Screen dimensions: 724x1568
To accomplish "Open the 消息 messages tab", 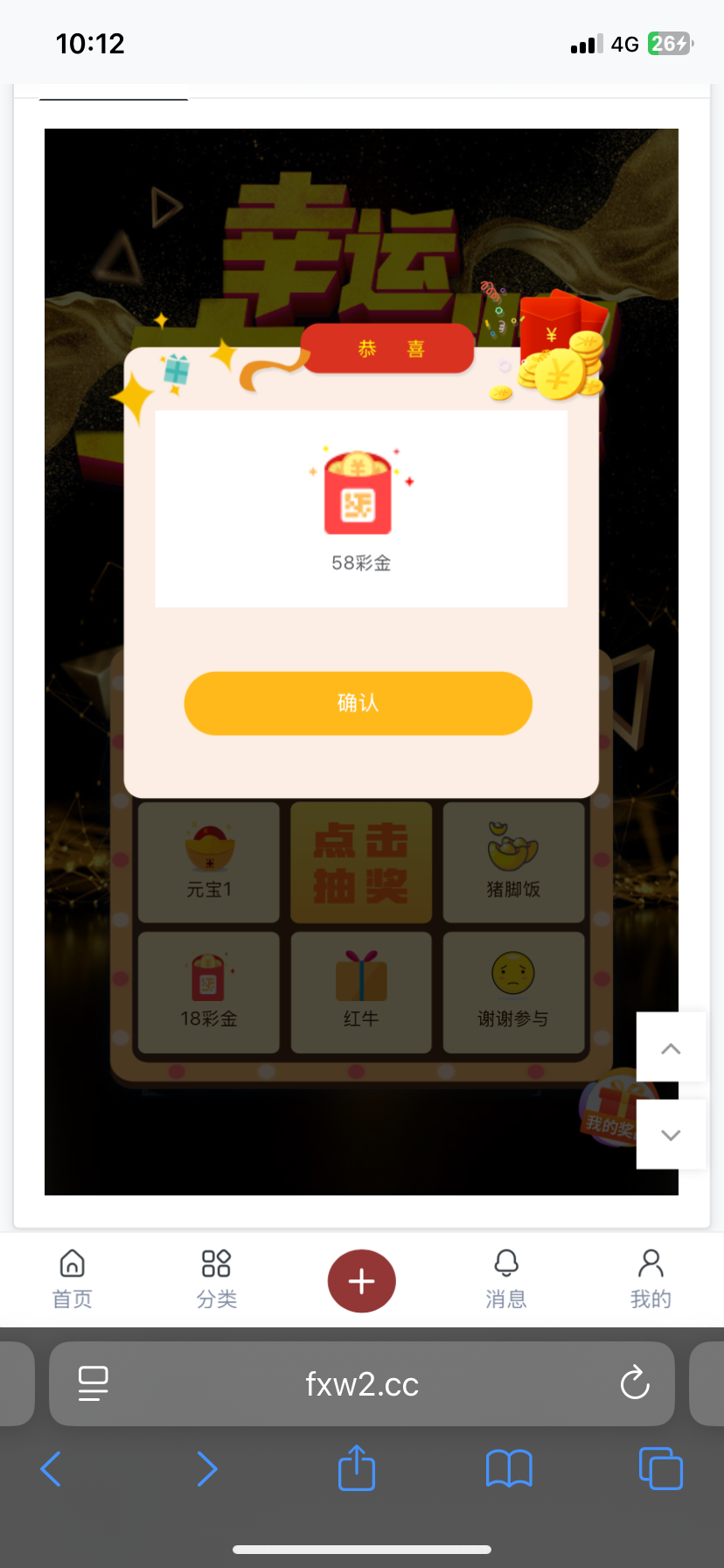I will [x=506, y=1278].
